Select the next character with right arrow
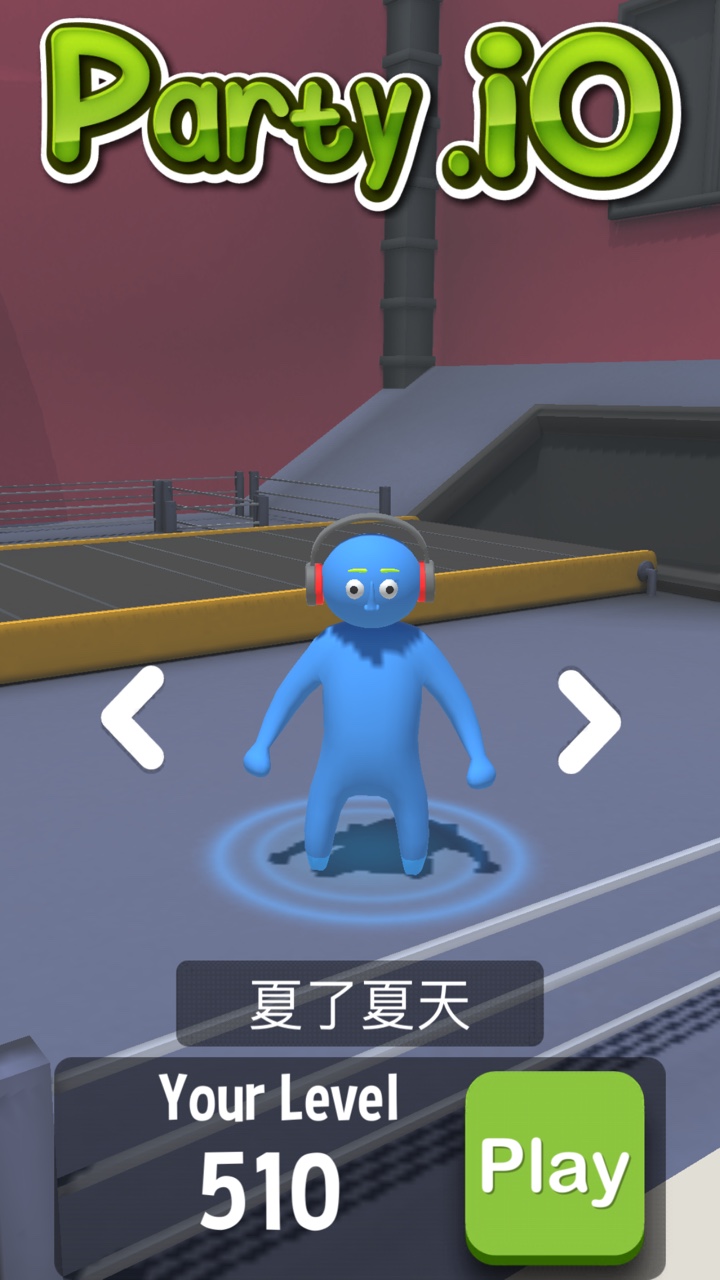This screenshot has width=720, height=1280. click(588, 721)
